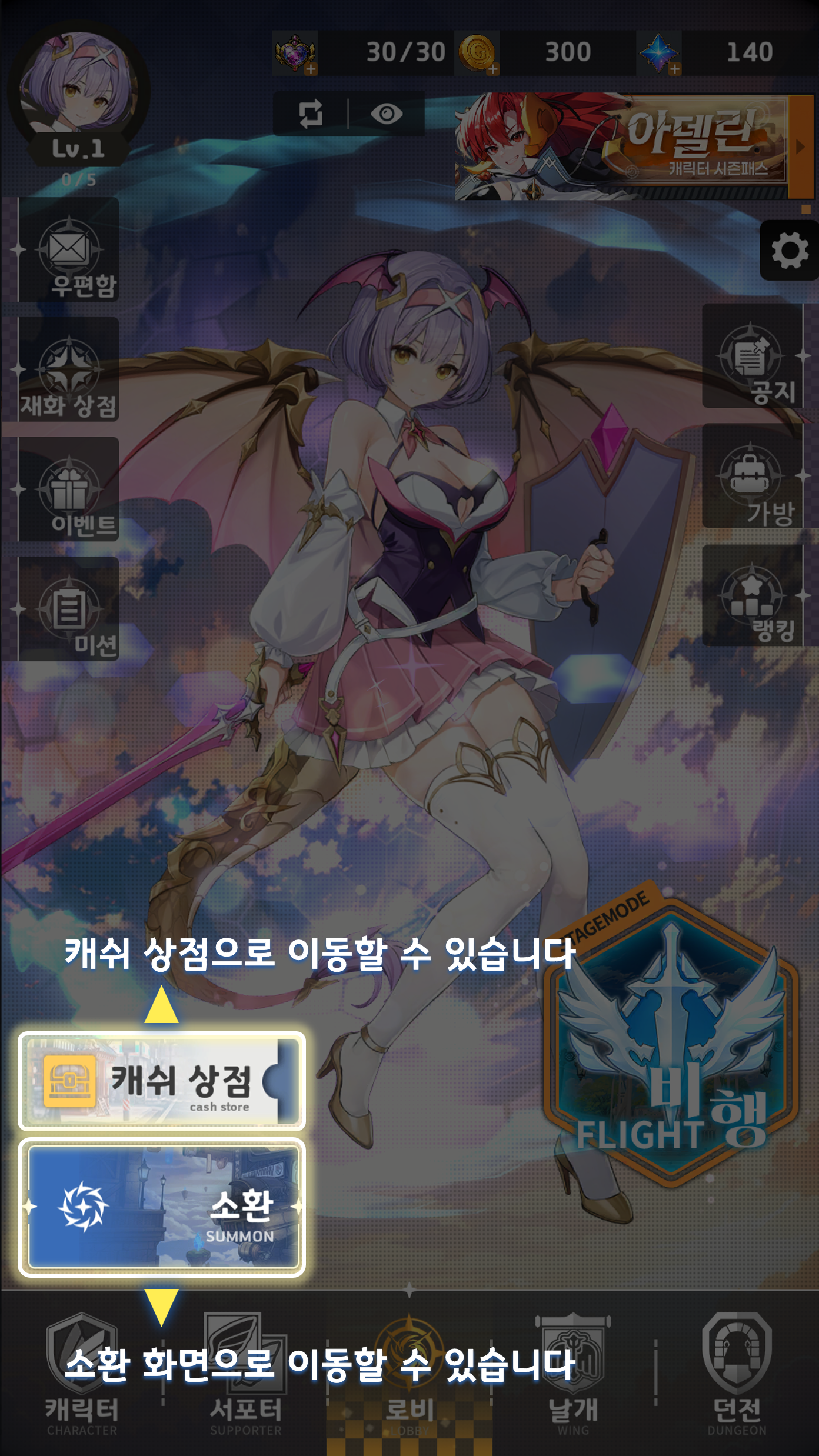Open the 아델린 season pass banner
The height and width of the screenshot is (1456, 819).
click(x=624, y=147)
